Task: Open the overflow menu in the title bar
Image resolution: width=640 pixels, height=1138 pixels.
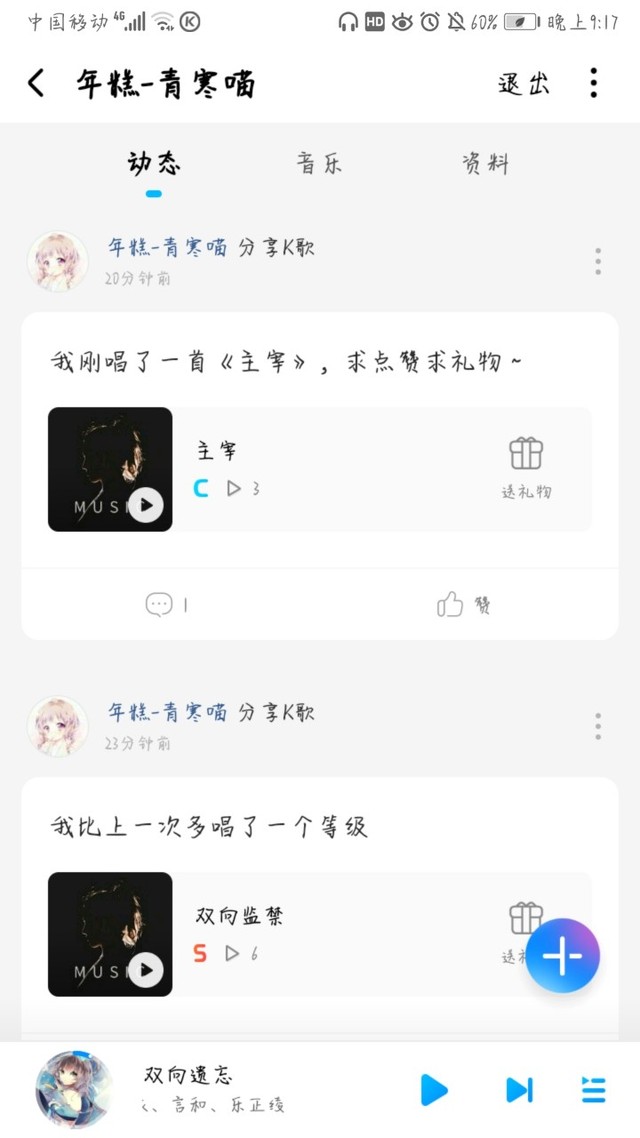Action: point(594,83)
